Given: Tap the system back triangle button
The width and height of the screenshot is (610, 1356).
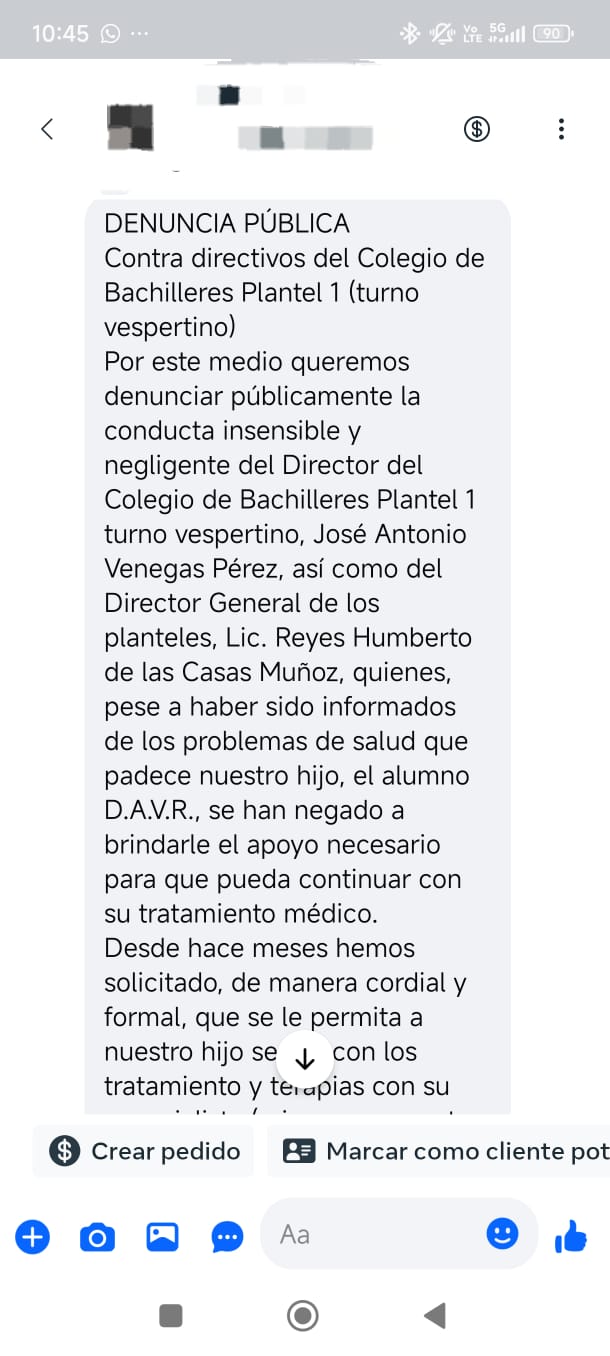Looking at the screenshot, I should pyautogui.click(x=434, y=1316).
